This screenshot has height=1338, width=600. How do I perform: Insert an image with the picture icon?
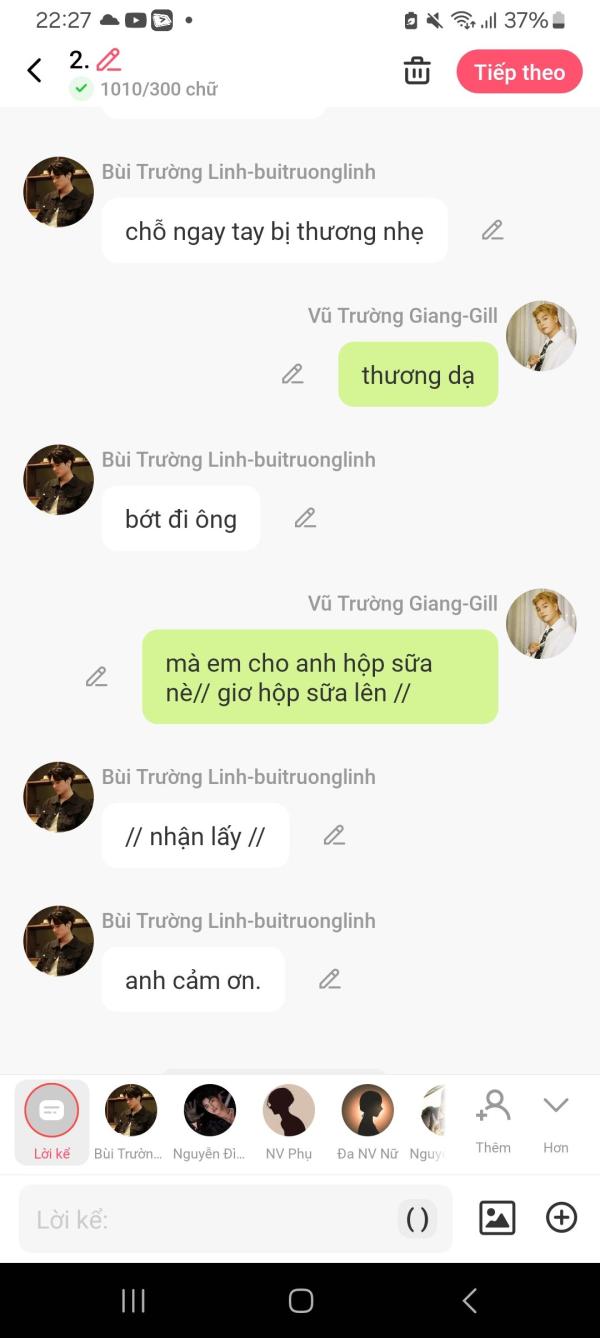click(497, 1217)
